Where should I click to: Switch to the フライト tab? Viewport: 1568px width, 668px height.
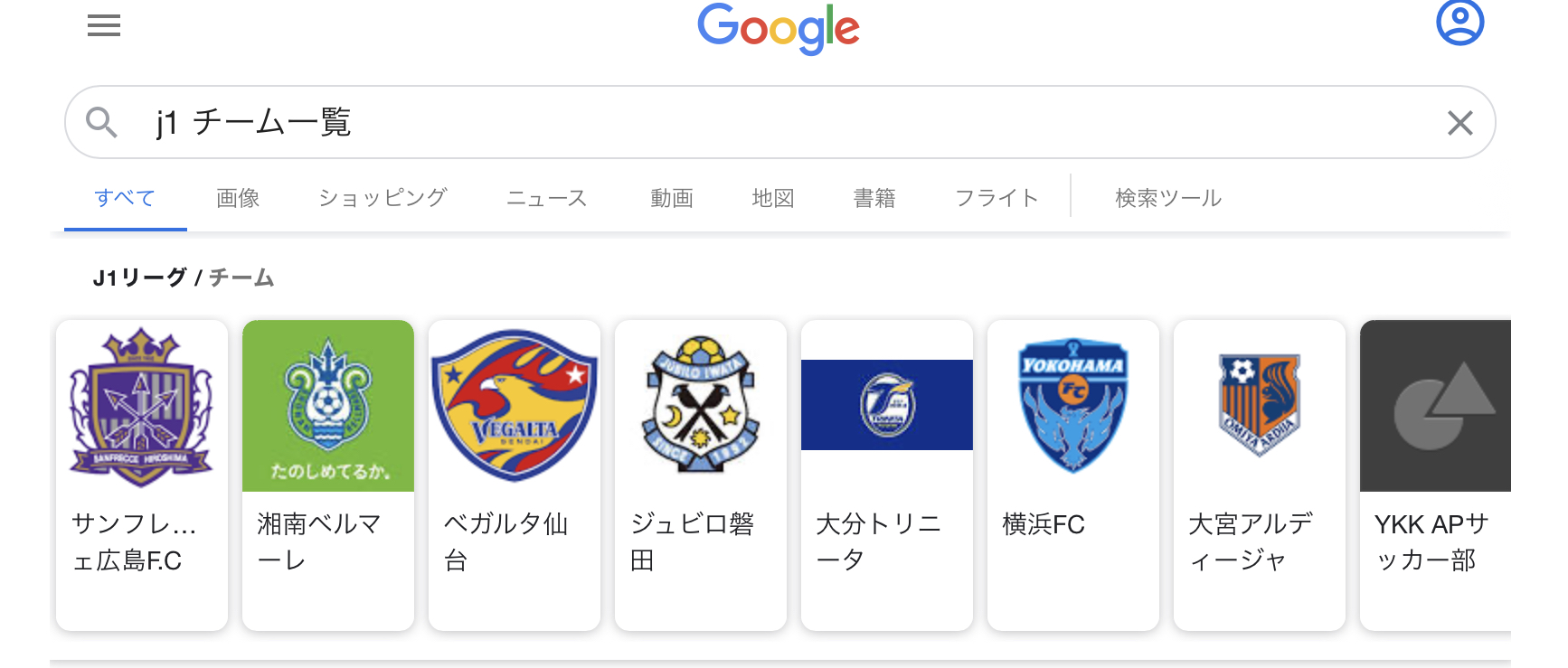click(x=997, y=198)
